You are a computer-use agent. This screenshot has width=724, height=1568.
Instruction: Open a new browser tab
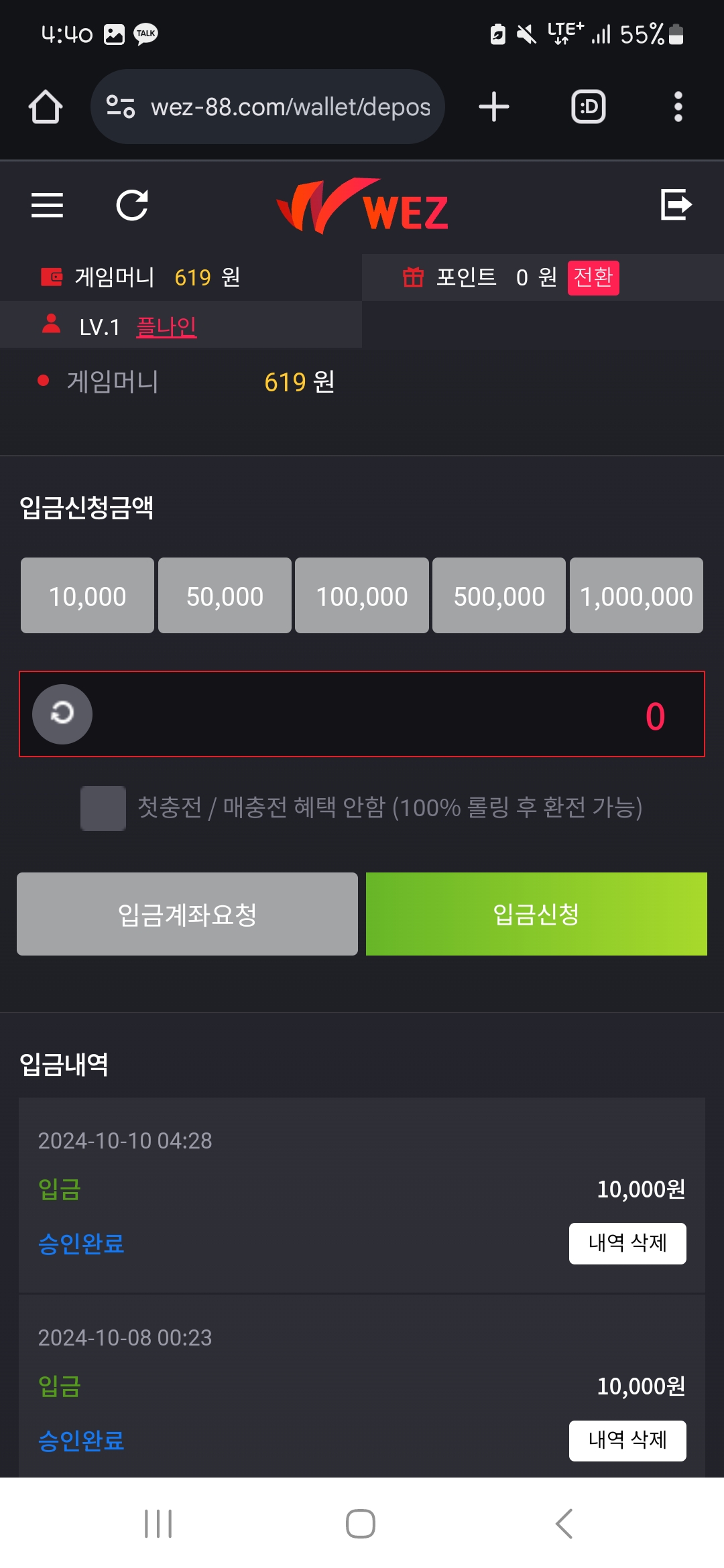tap(494, 107)
